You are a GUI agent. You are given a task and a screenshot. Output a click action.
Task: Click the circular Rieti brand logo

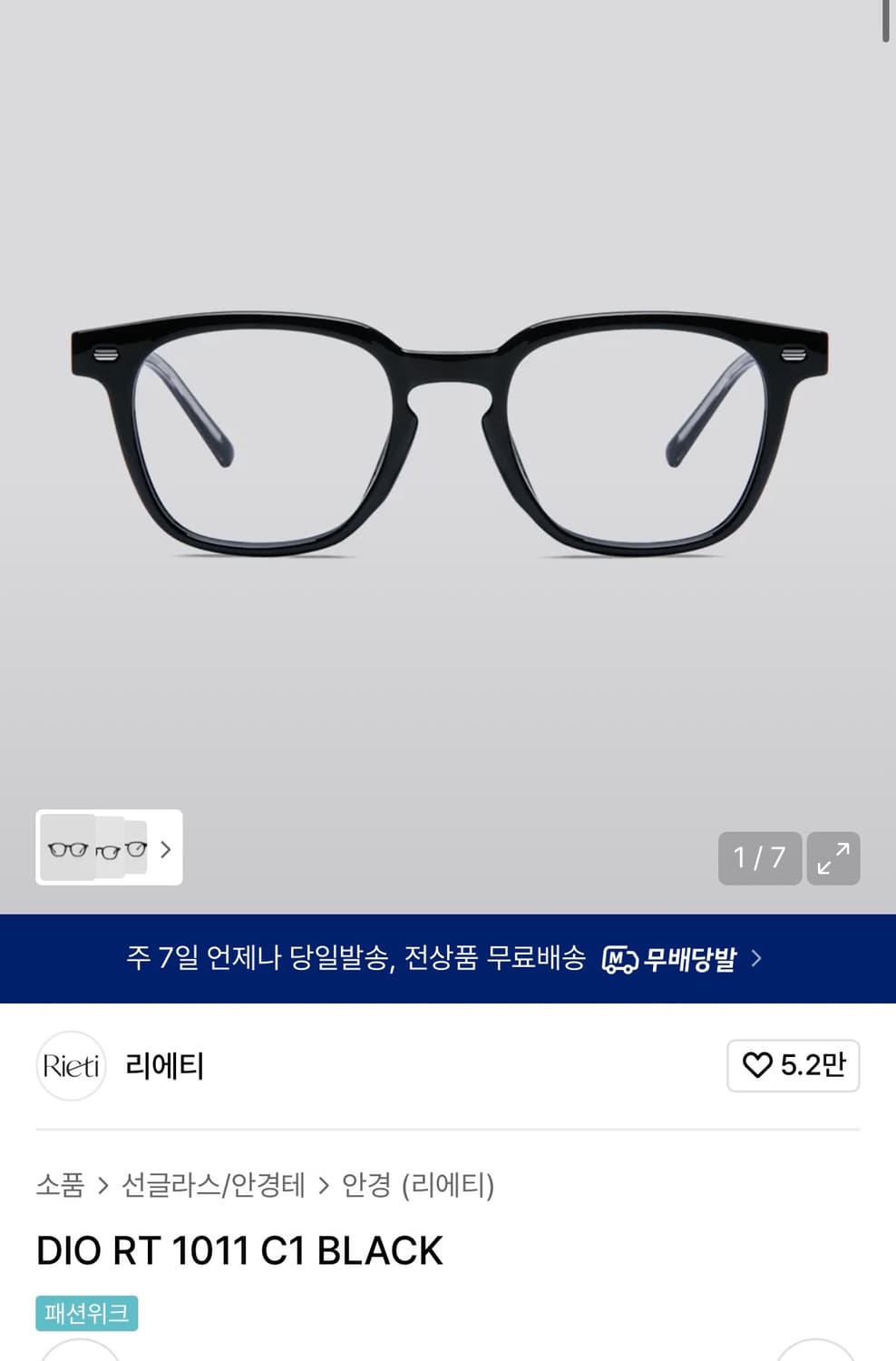pyautogui.click(x=71, y=1066)
